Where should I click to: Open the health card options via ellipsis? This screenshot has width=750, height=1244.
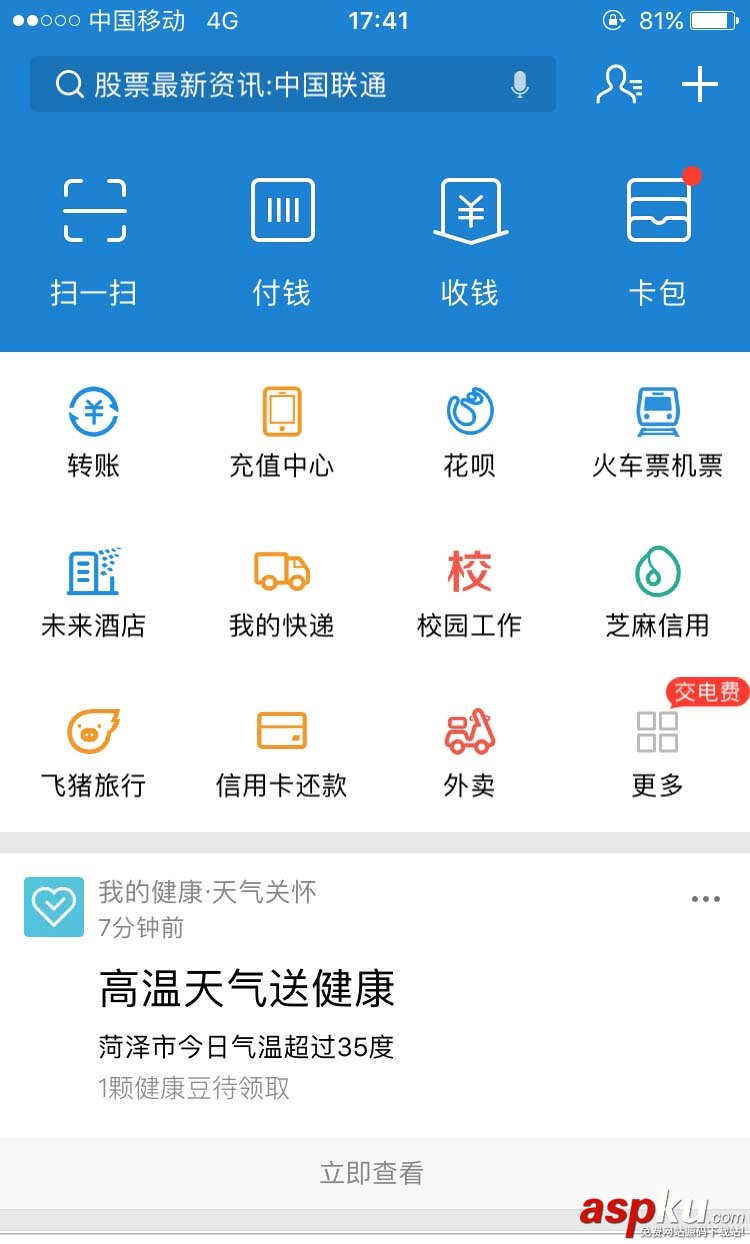click(705, 899)
